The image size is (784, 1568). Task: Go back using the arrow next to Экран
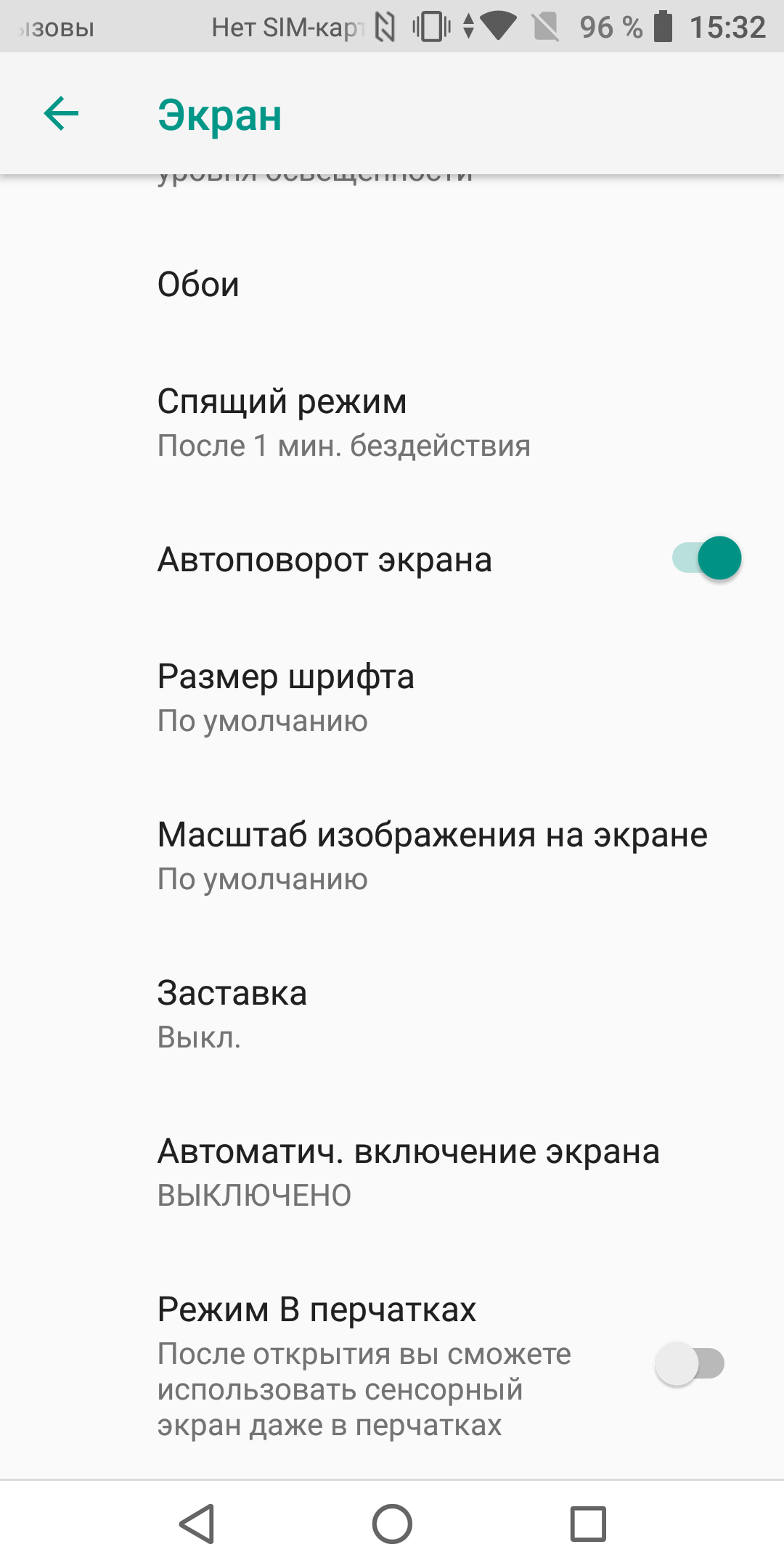coord(61,114)
